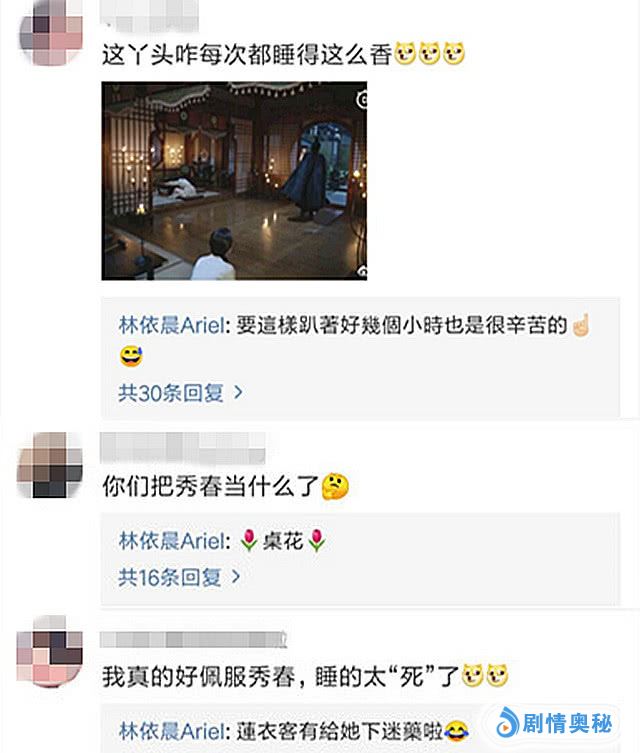
Task: Open avatar of the 这丫头咋每次 commenter
Action: click(51, 33)
